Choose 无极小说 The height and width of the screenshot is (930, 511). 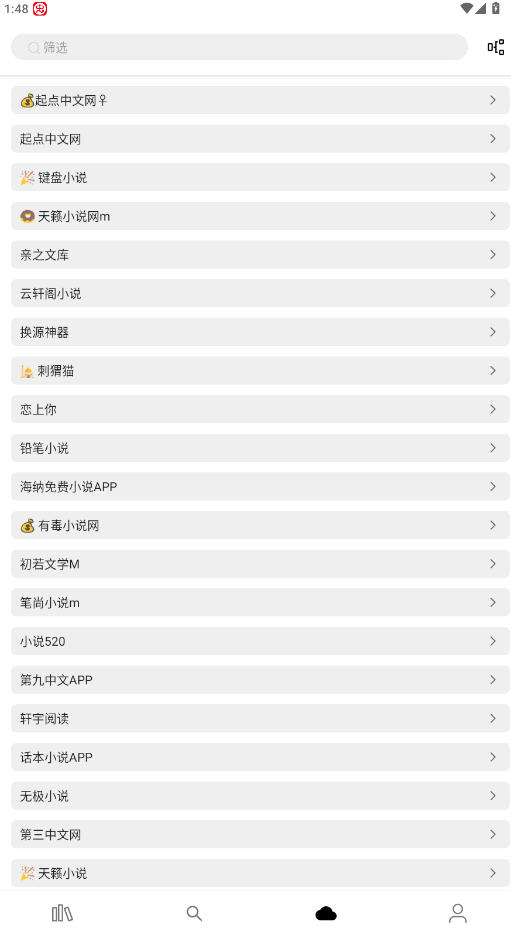[x=260, y=795]
